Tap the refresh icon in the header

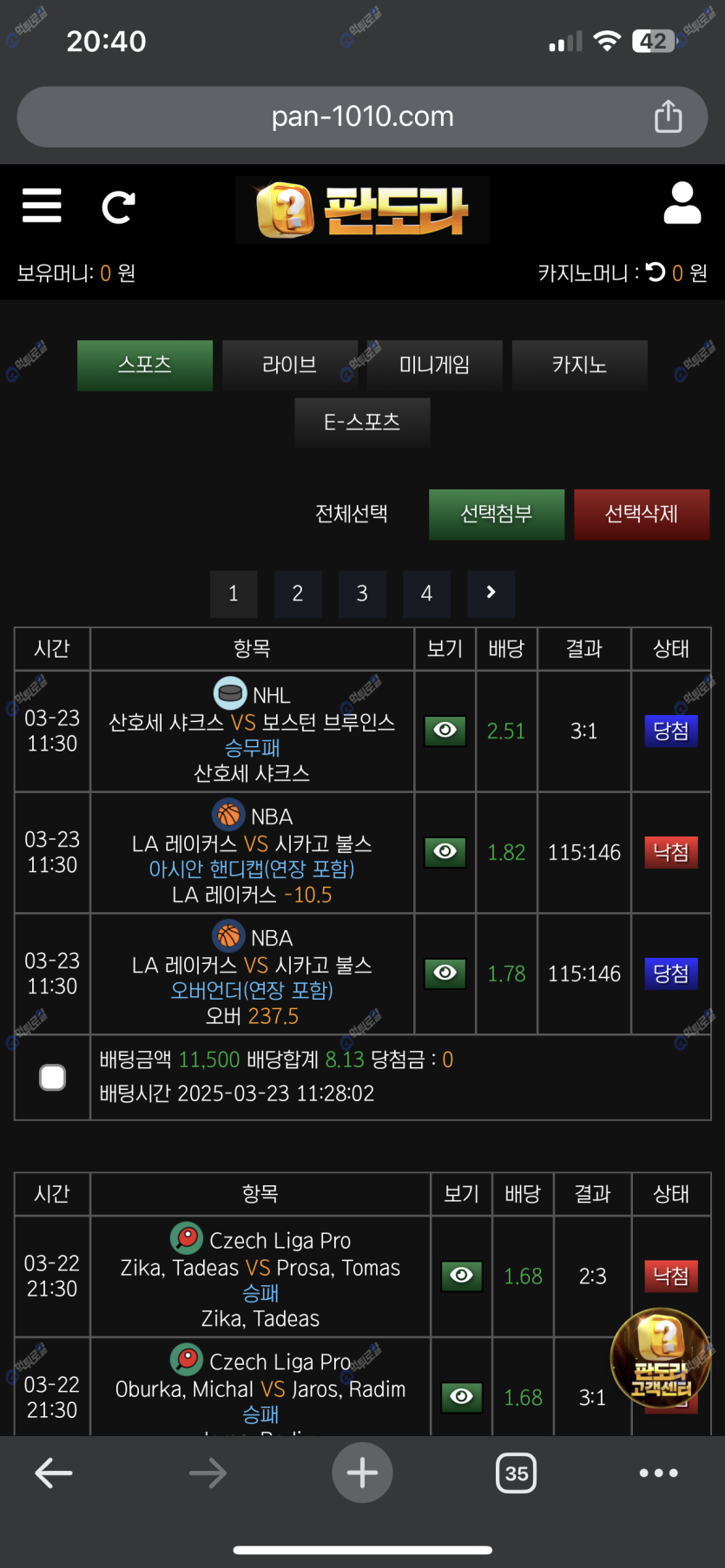pos(118,207)
